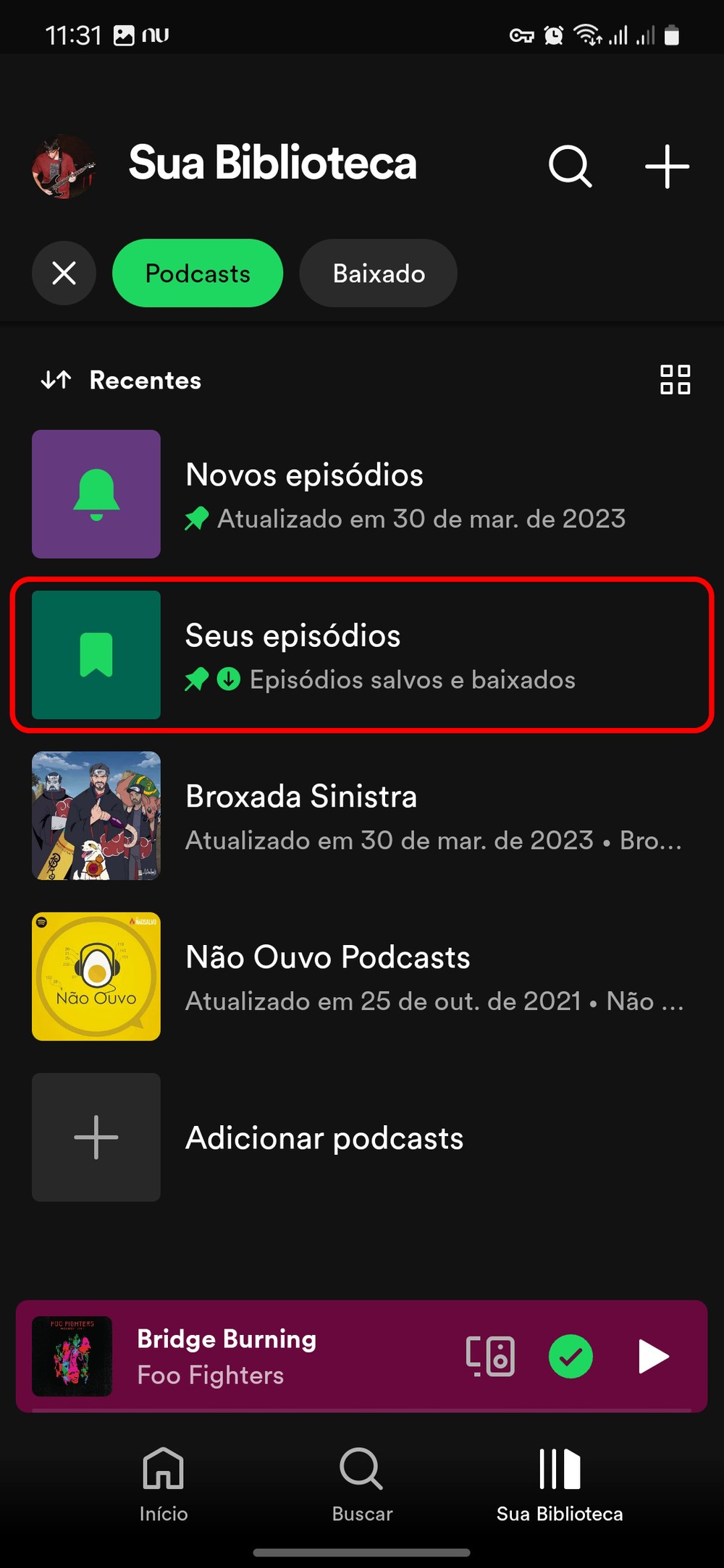Screen dimensions: 724x1568
Task: Open Seus episódios
Action: point(362,655)
